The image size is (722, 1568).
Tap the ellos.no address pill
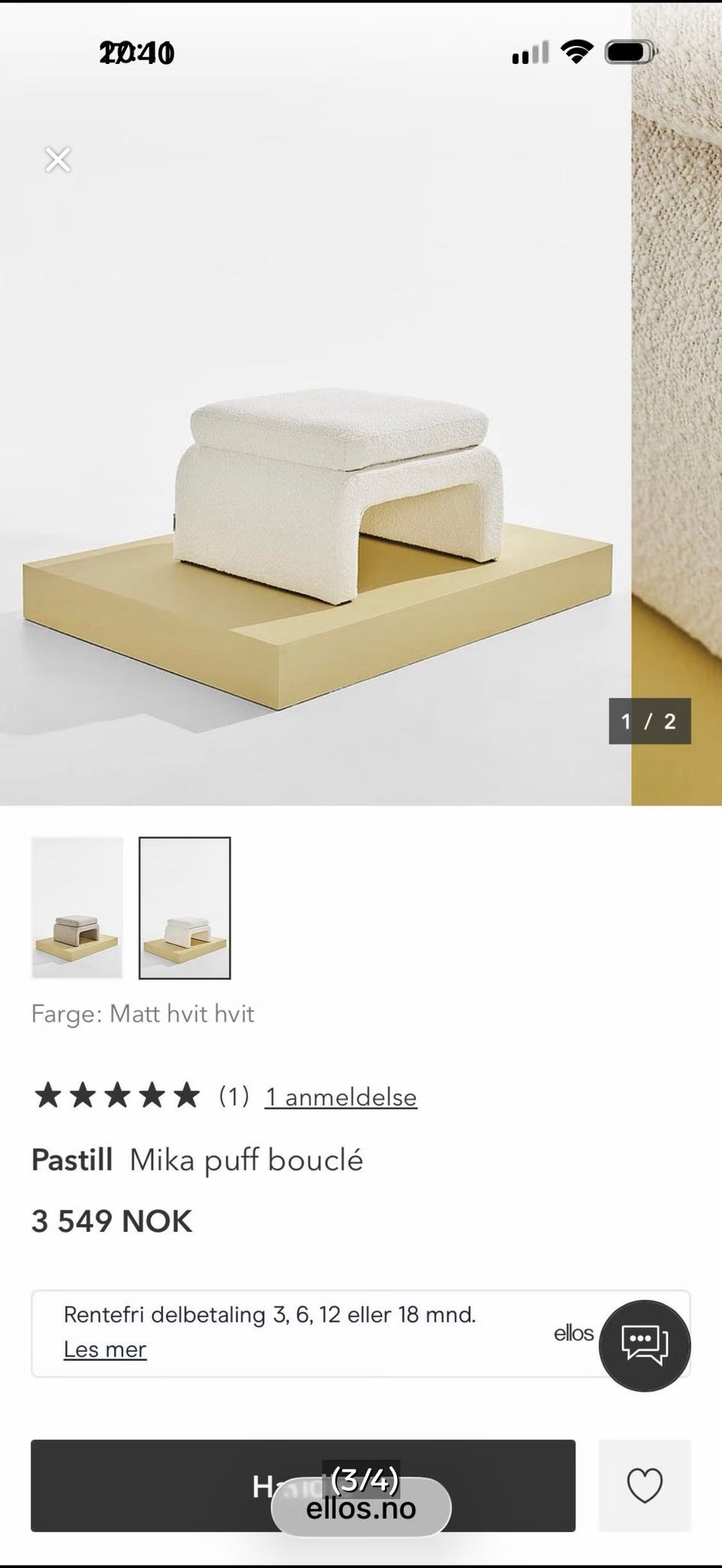[x=361, y=1508]
